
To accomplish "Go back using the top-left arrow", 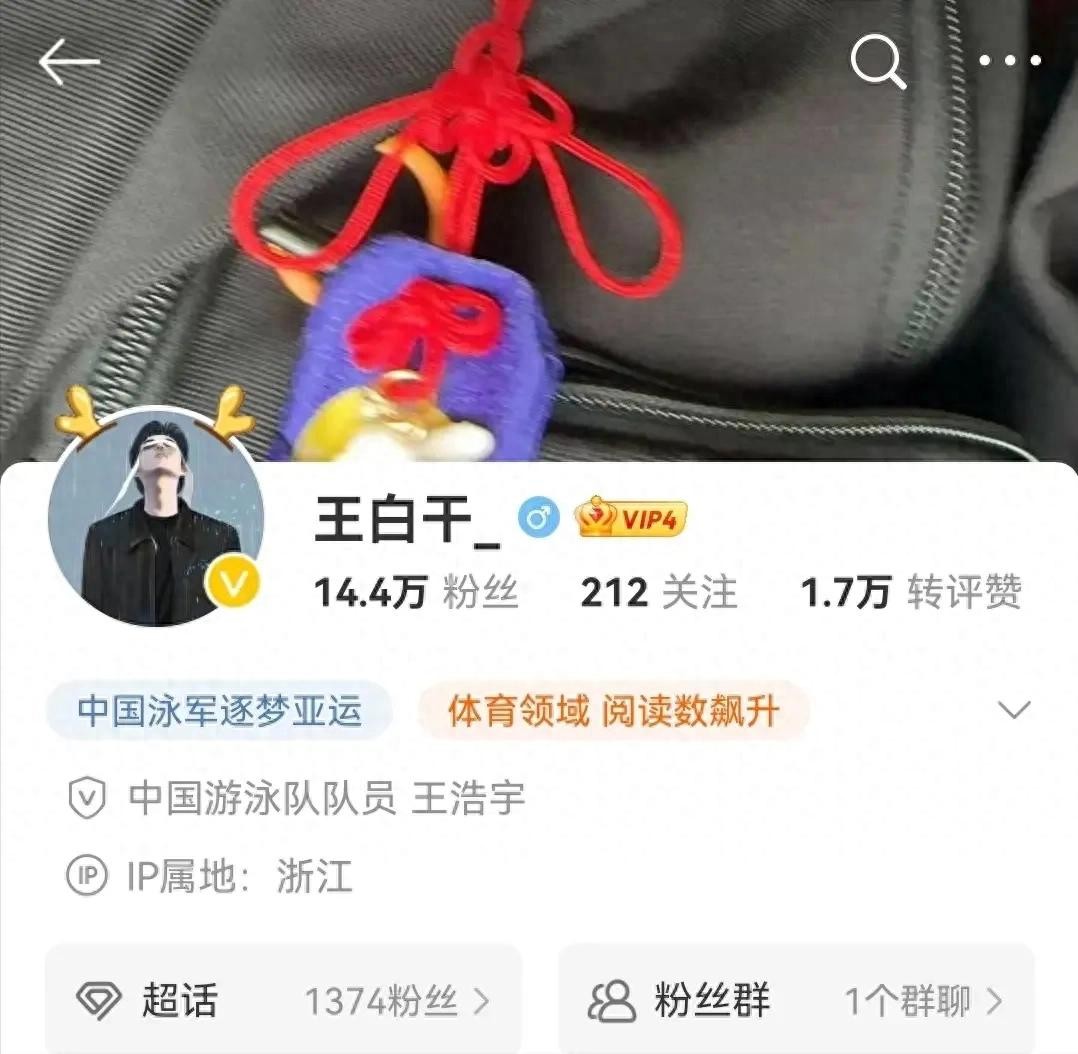I will 69,63.
